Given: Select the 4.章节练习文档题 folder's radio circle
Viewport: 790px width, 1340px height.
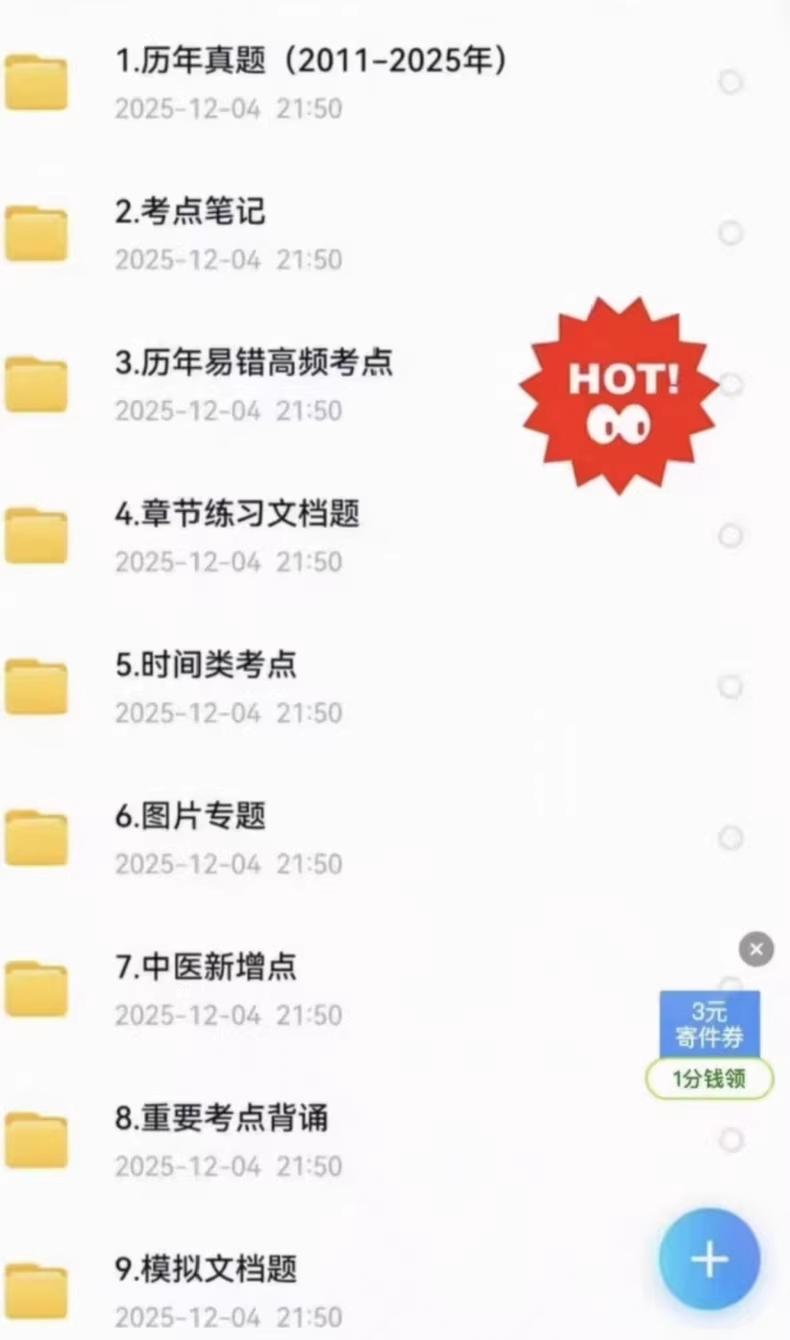Looking at the screenshot, I should point(731,535).
